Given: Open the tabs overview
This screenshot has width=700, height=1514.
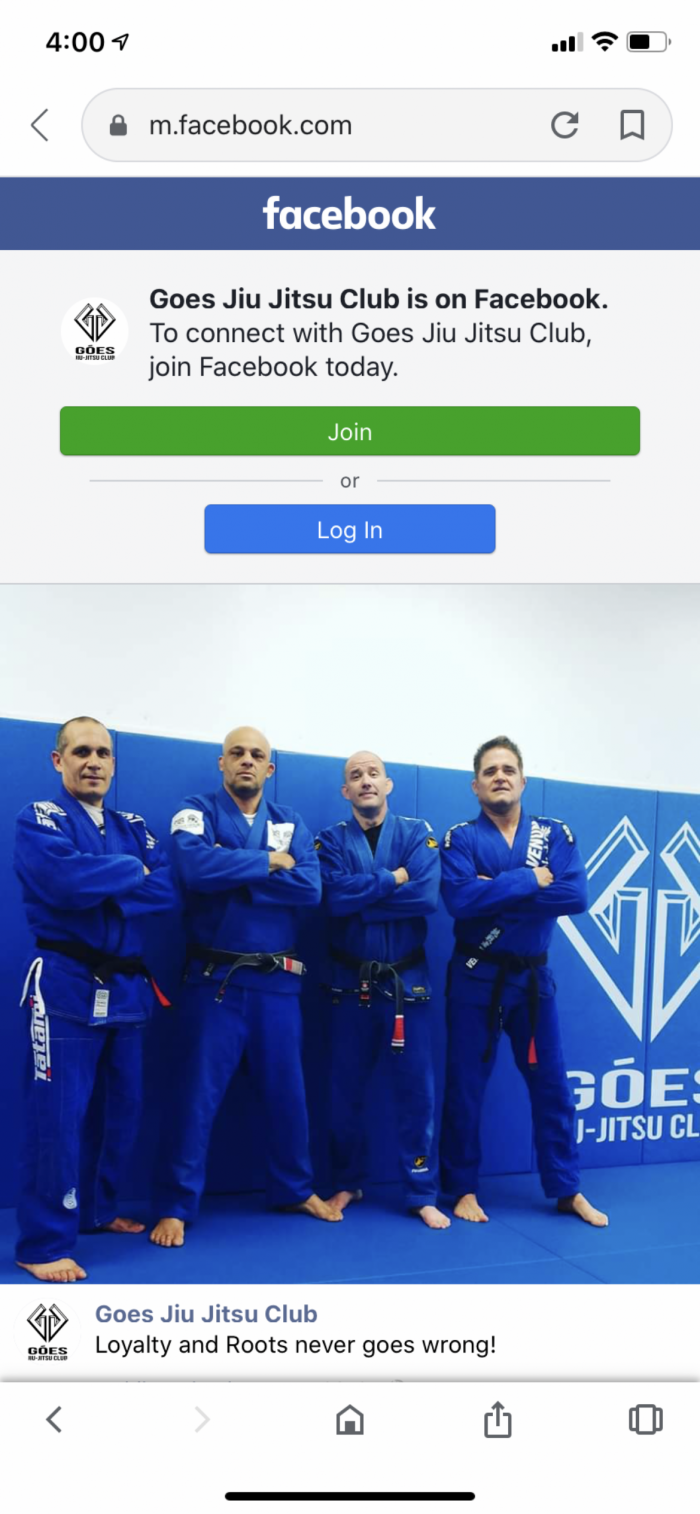Looking at the screenshot, I should point(645,1419).
